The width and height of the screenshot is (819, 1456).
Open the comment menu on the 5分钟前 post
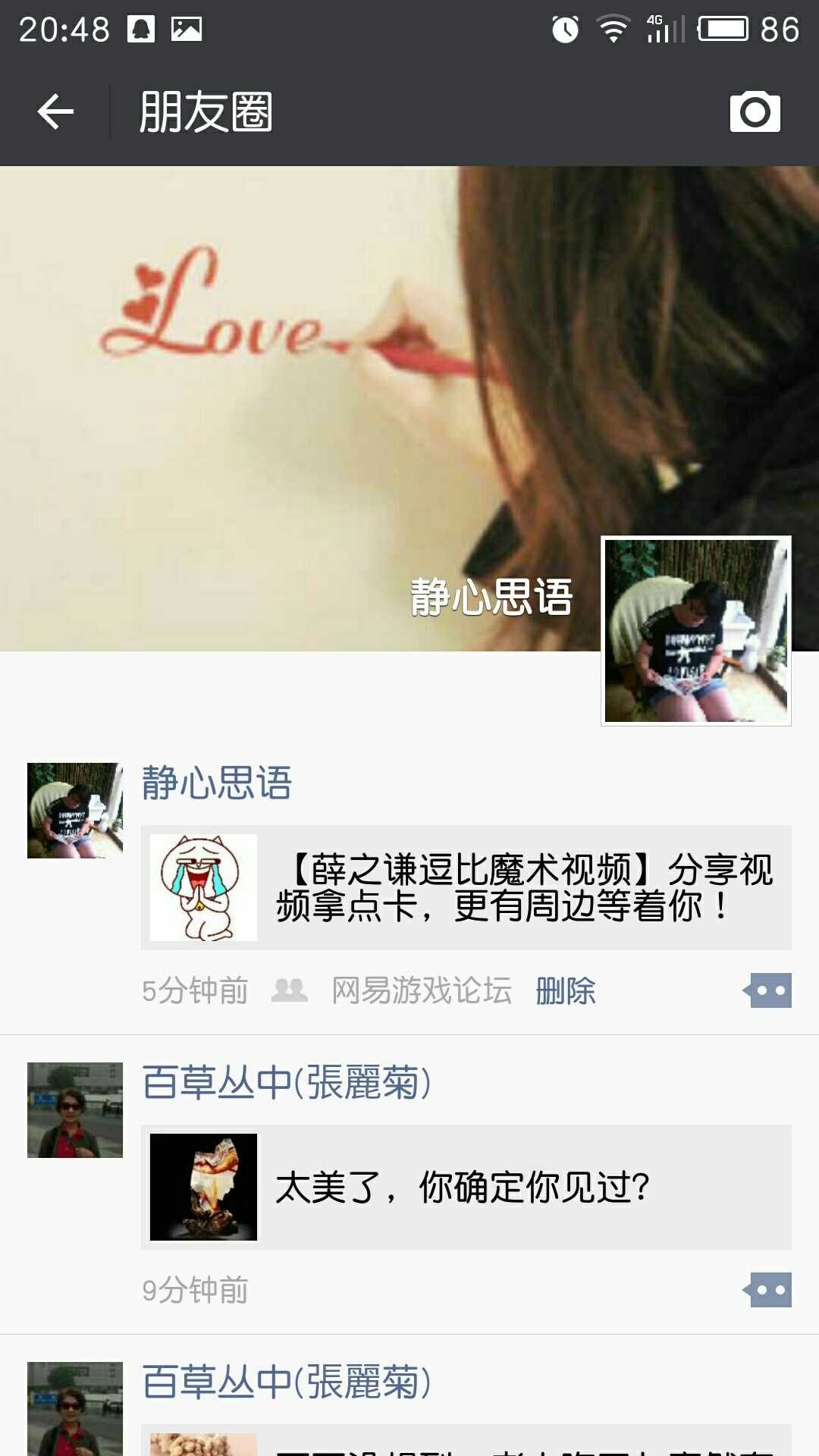[x=768, y=990]
